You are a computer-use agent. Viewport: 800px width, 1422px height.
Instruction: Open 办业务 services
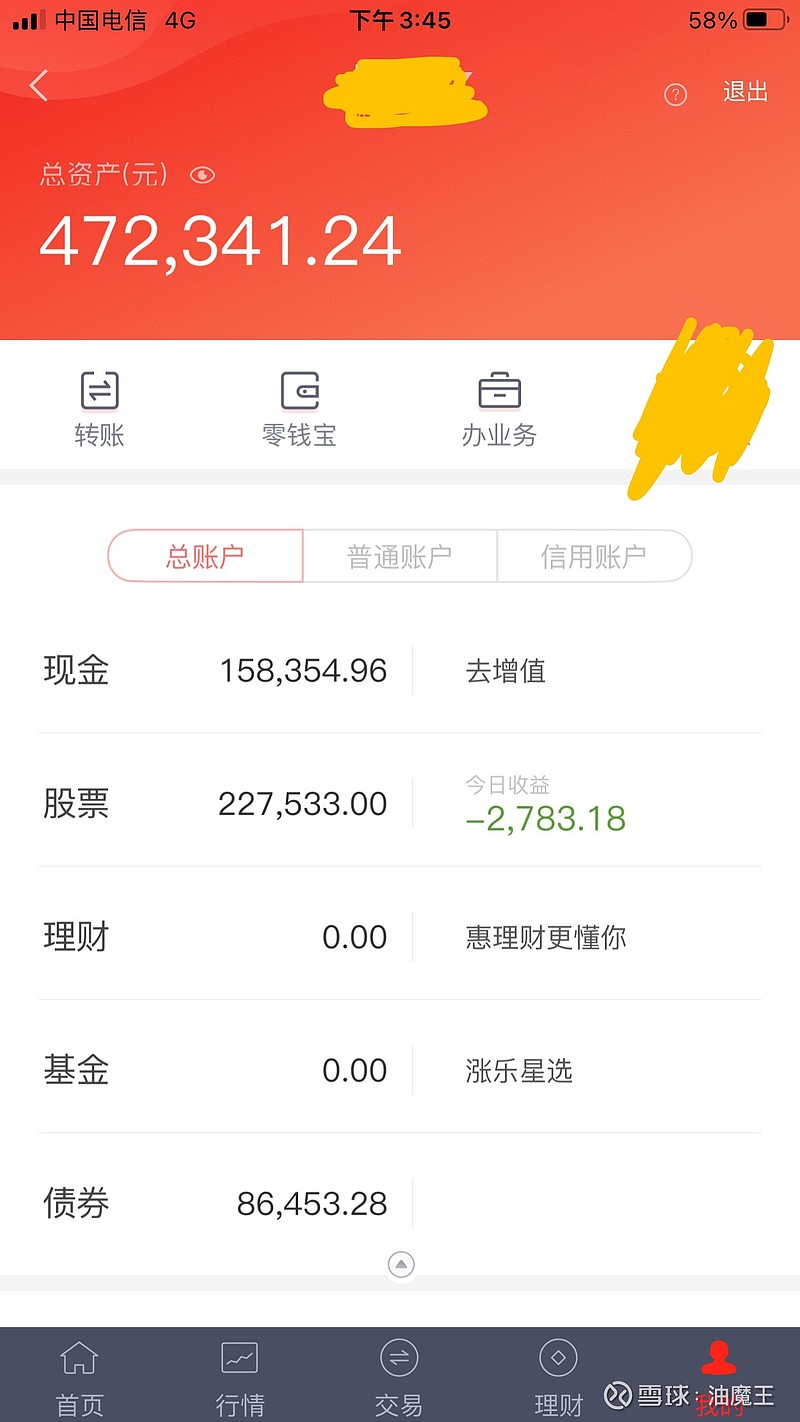tap(499, 410)
